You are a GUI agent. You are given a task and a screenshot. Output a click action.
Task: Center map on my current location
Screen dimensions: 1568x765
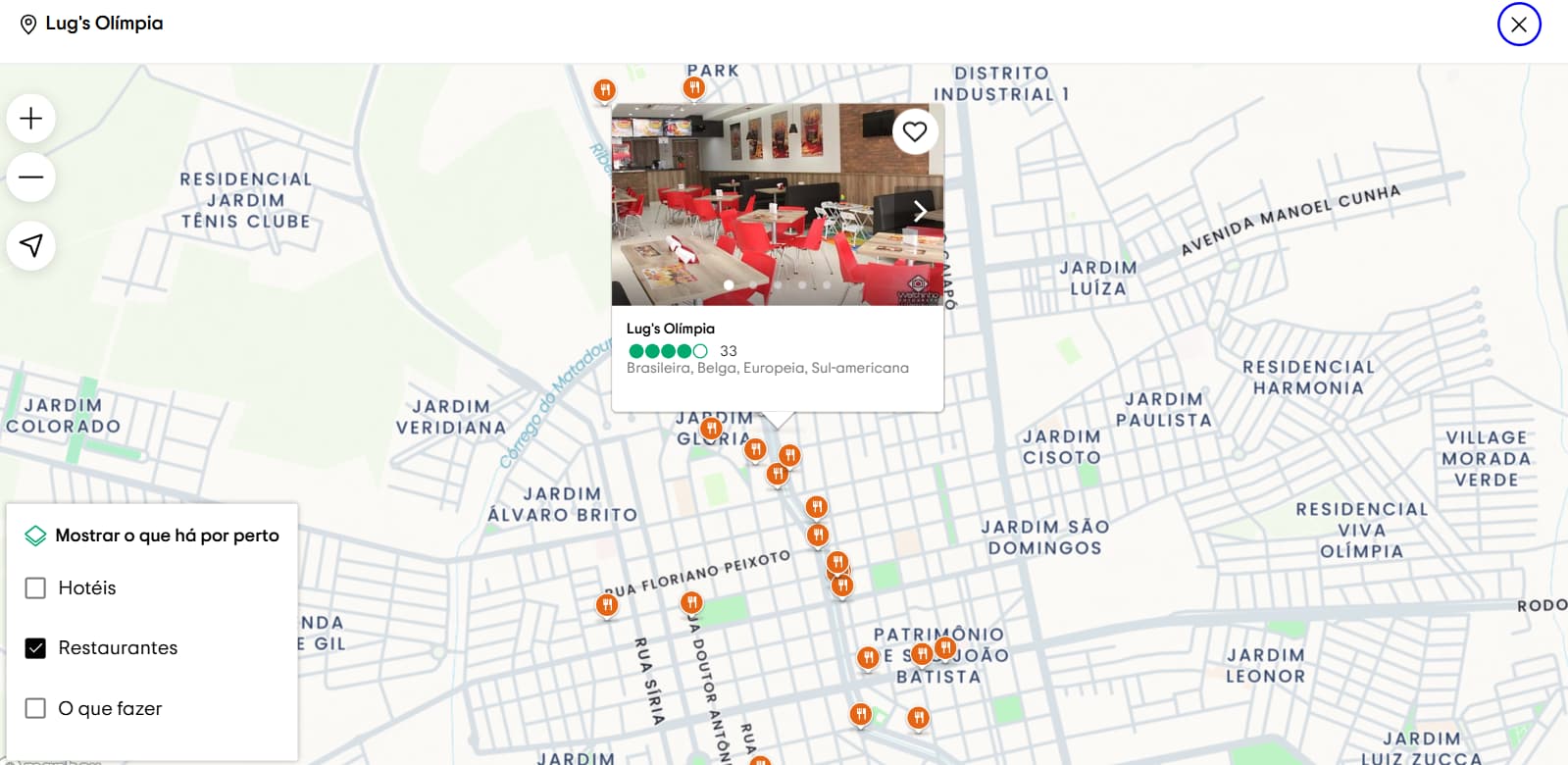31,245
